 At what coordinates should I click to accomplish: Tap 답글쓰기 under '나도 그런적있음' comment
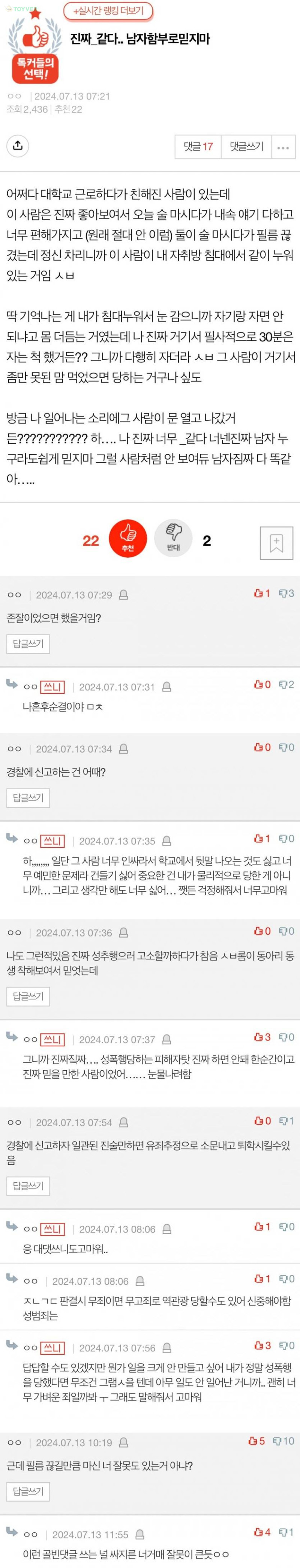(28, 996)
